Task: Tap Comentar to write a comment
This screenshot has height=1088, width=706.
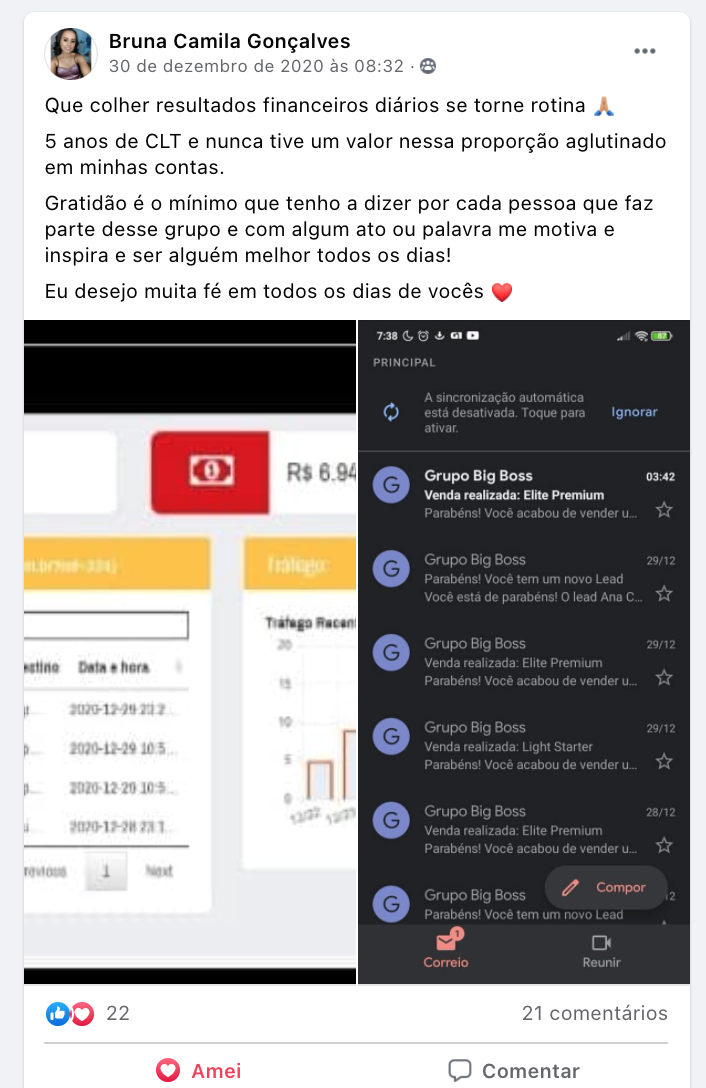Action: [x=514, y=1071]
